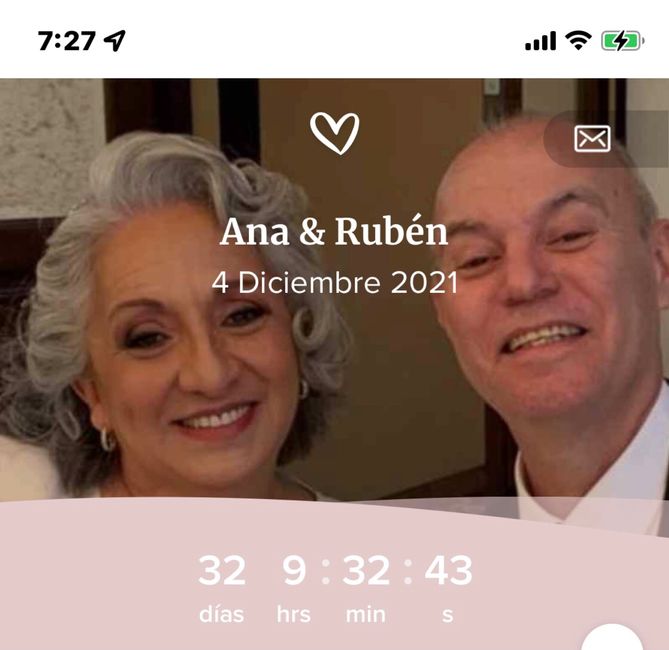Open the envelope messages icon
Screen dimensions: 669x650
point(592,139)
